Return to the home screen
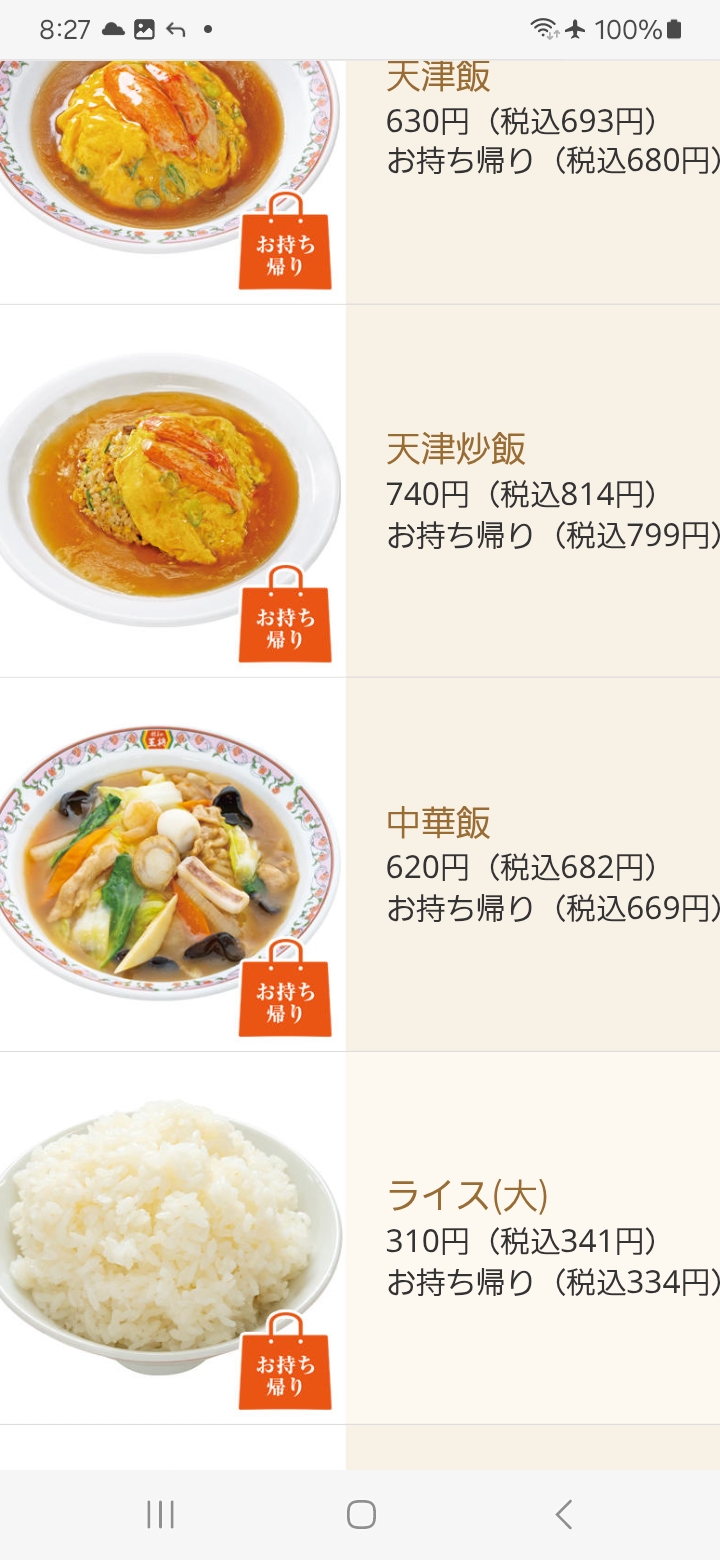Viewport: 720px width, 1560px height. (361, 1515)
